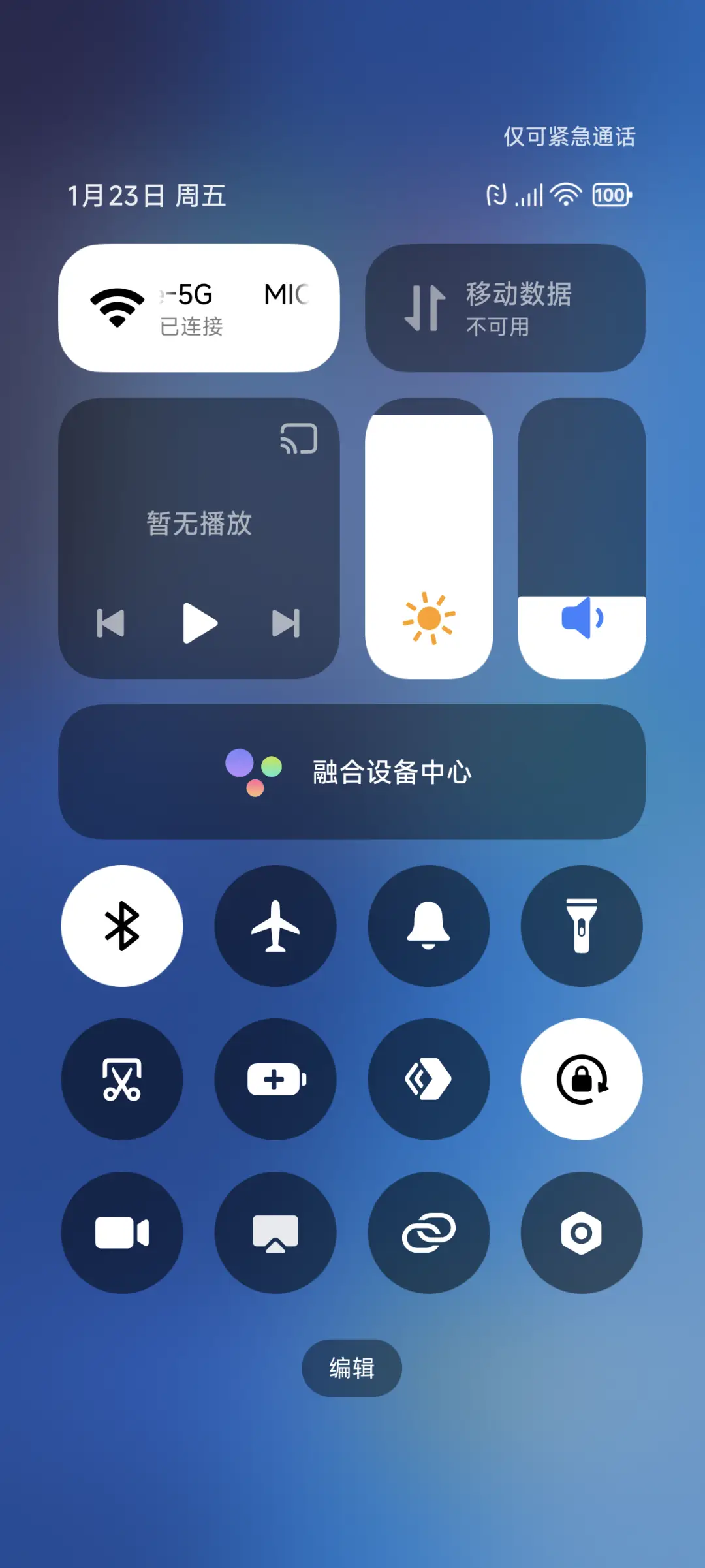The image size is (705, 1568).
Task: Tap the screen mirroring icon
Action: point(275,1232)
